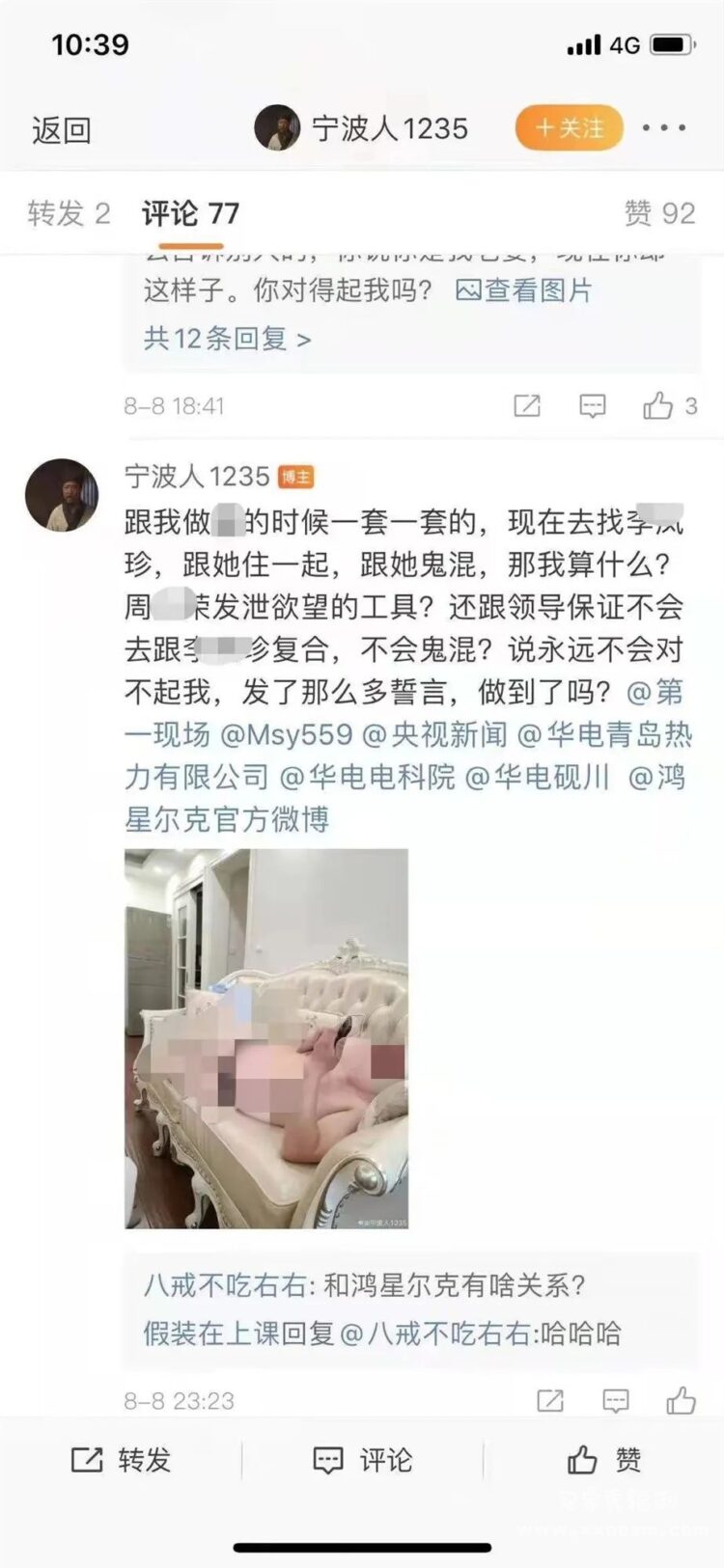The image size is (724, 1568).
Task: Open the three-dot overflow menu
Action: pos(664,127)
